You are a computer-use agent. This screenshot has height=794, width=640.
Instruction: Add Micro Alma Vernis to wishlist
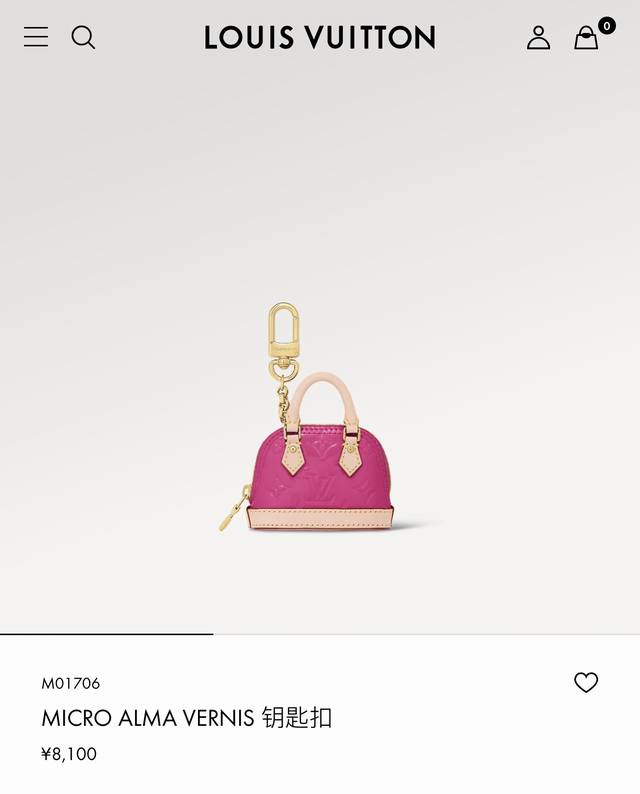(x=586, y=683)
